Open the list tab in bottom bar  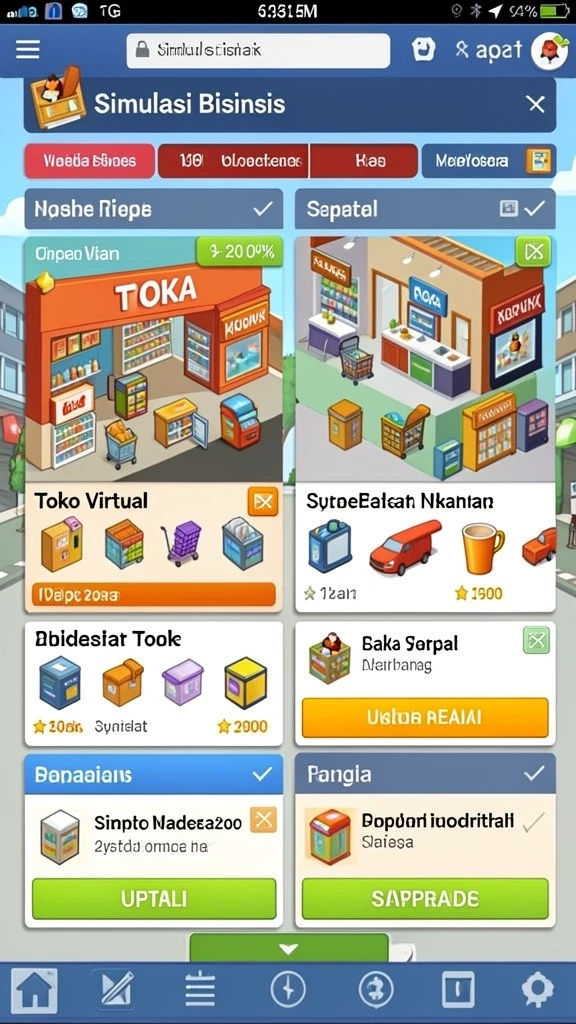click(x=200, y=991)
